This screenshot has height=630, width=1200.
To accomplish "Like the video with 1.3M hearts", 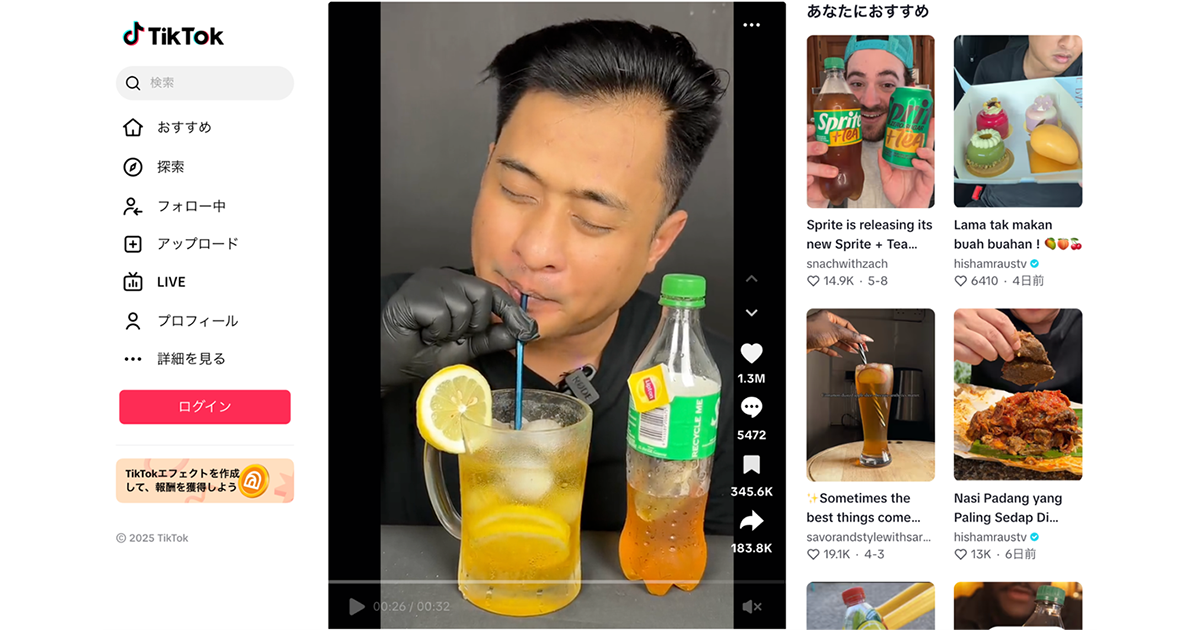I will click(752, 353).
